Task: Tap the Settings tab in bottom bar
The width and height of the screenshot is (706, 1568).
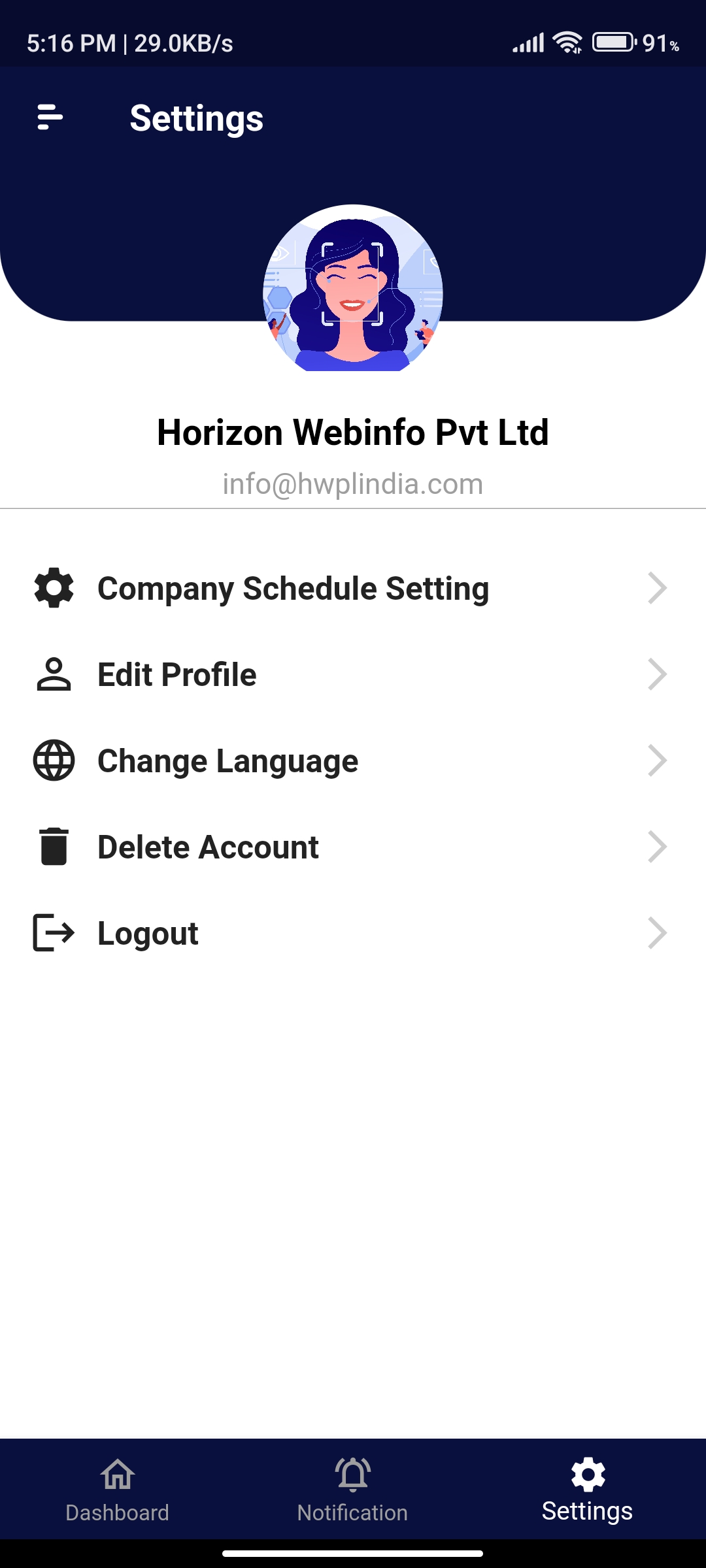Action: (587, 1490)
